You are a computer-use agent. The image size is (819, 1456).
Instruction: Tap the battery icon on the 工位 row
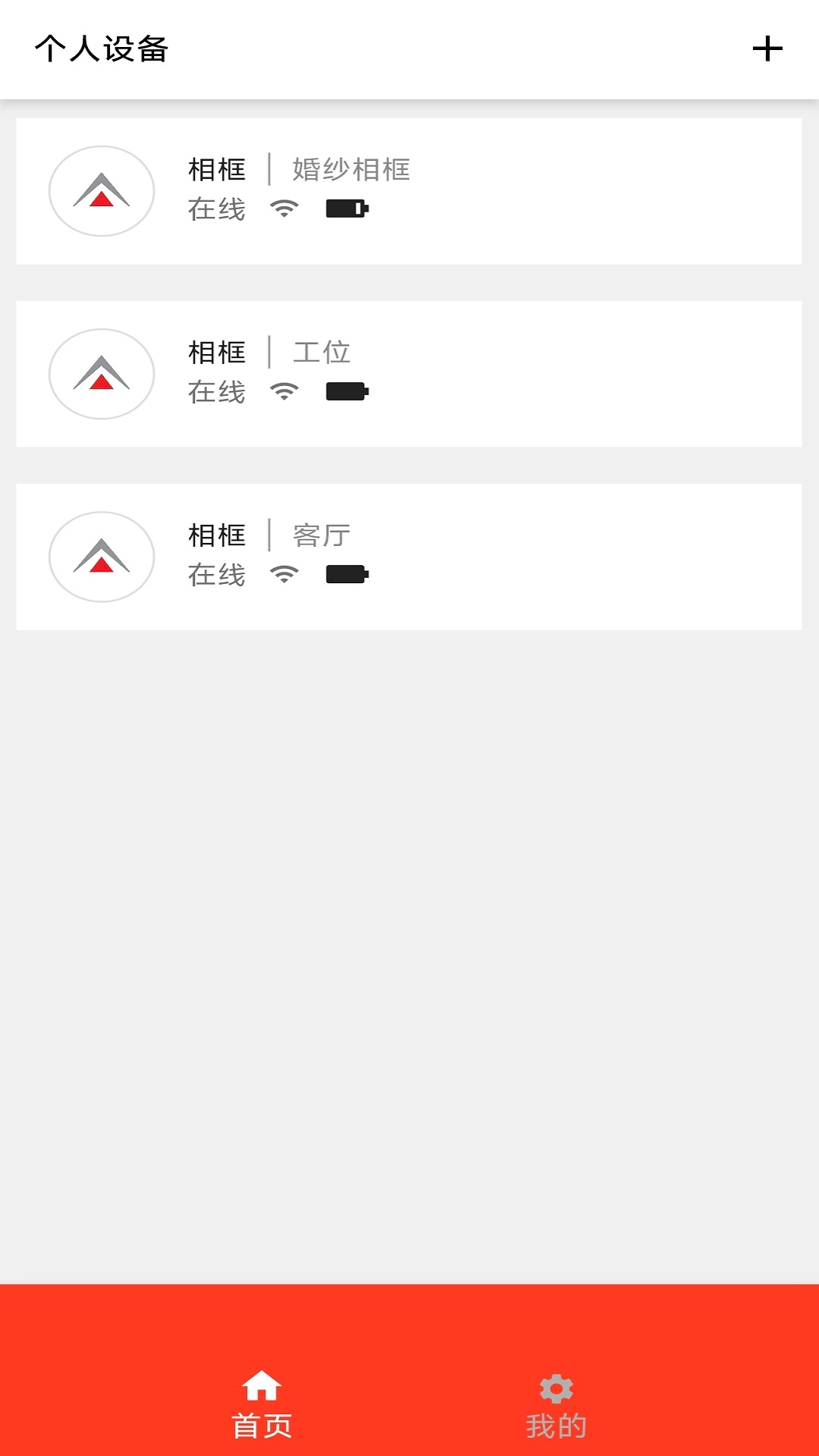click(x=347, y=391)
